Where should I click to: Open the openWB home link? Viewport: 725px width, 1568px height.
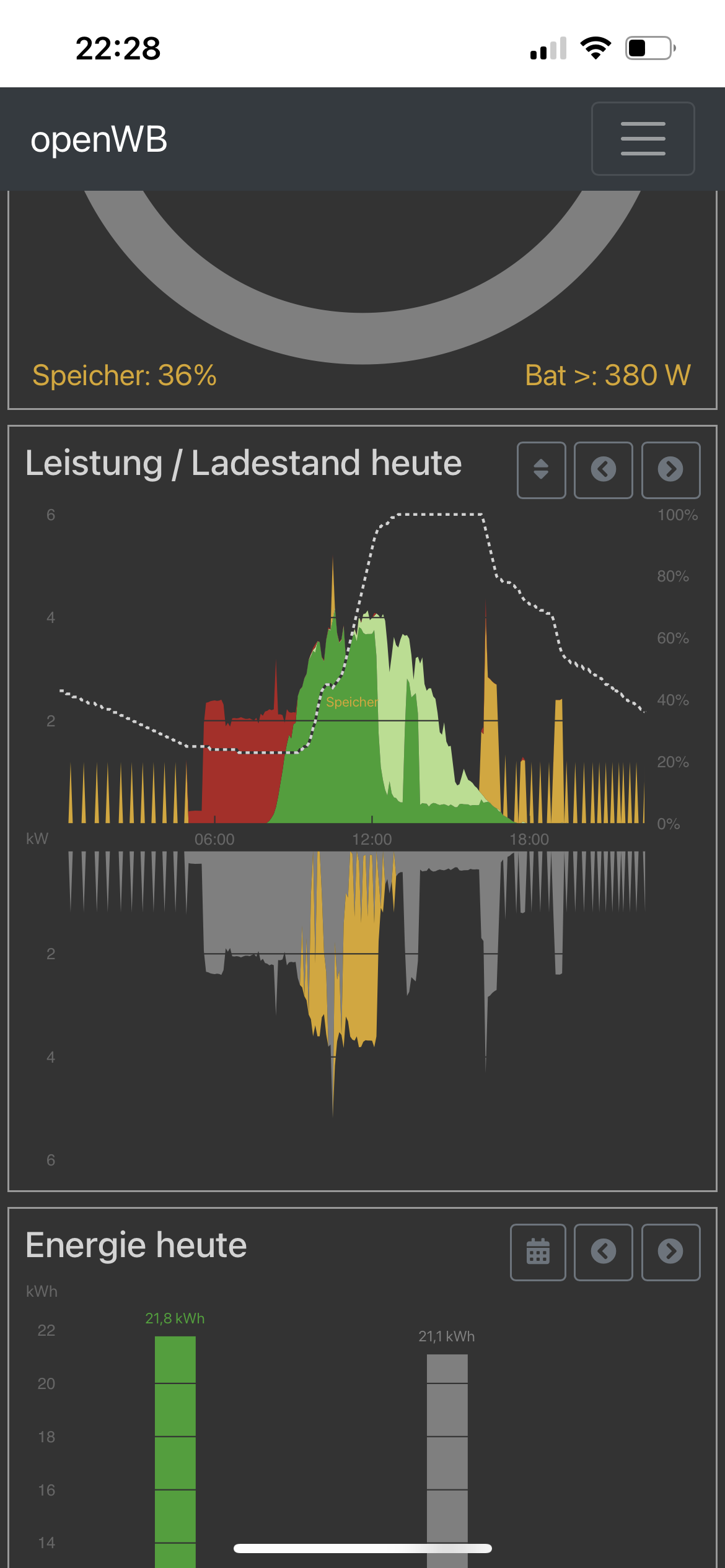click(99, 139)
